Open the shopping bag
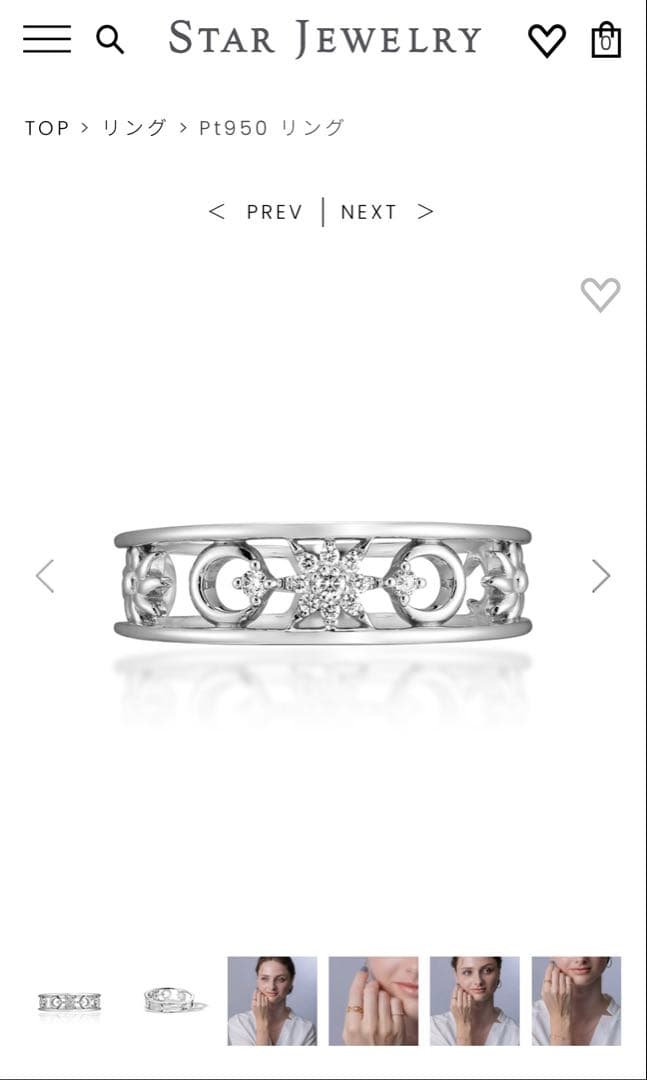This screenshot has height=1080, width=647. 606,40
